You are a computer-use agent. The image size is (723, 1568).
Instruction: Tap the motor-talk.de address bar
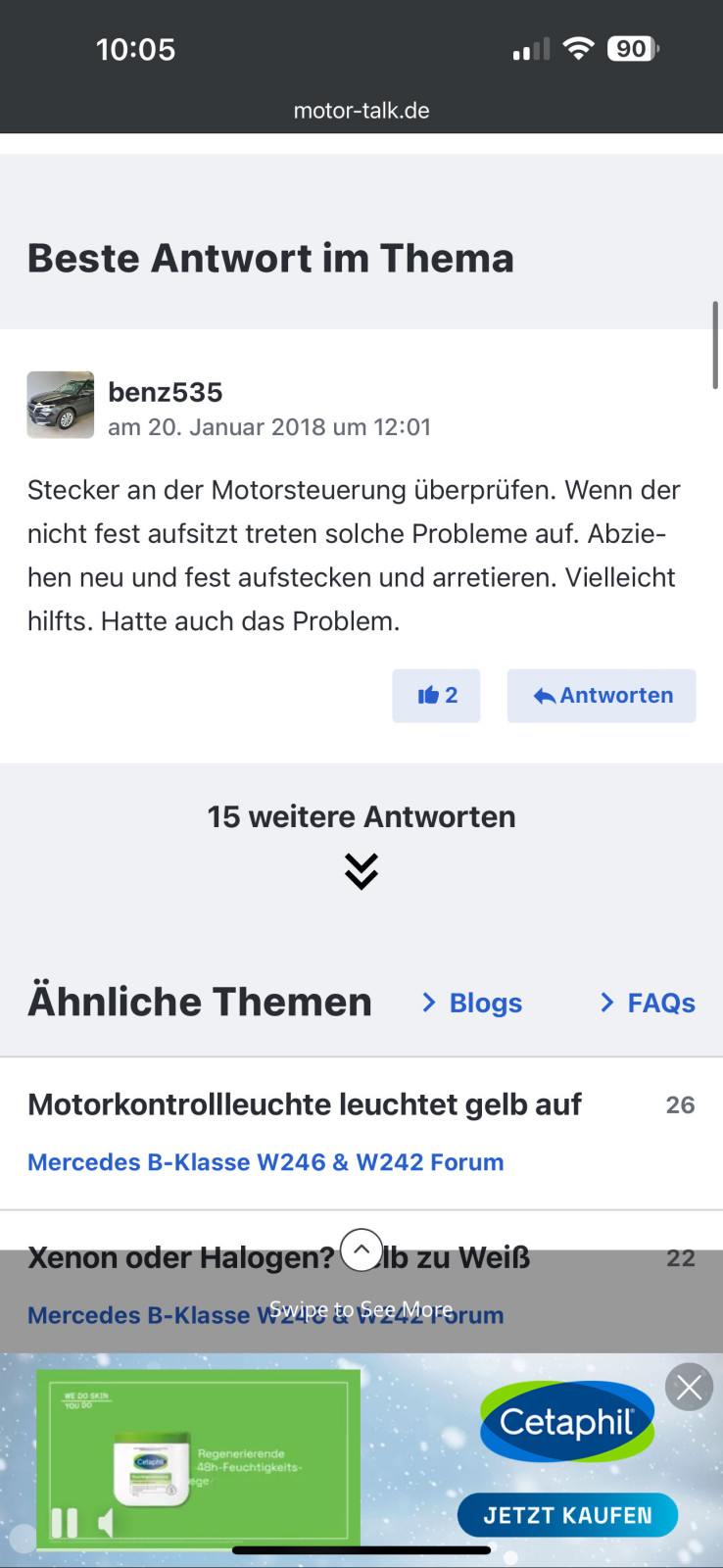361,110
